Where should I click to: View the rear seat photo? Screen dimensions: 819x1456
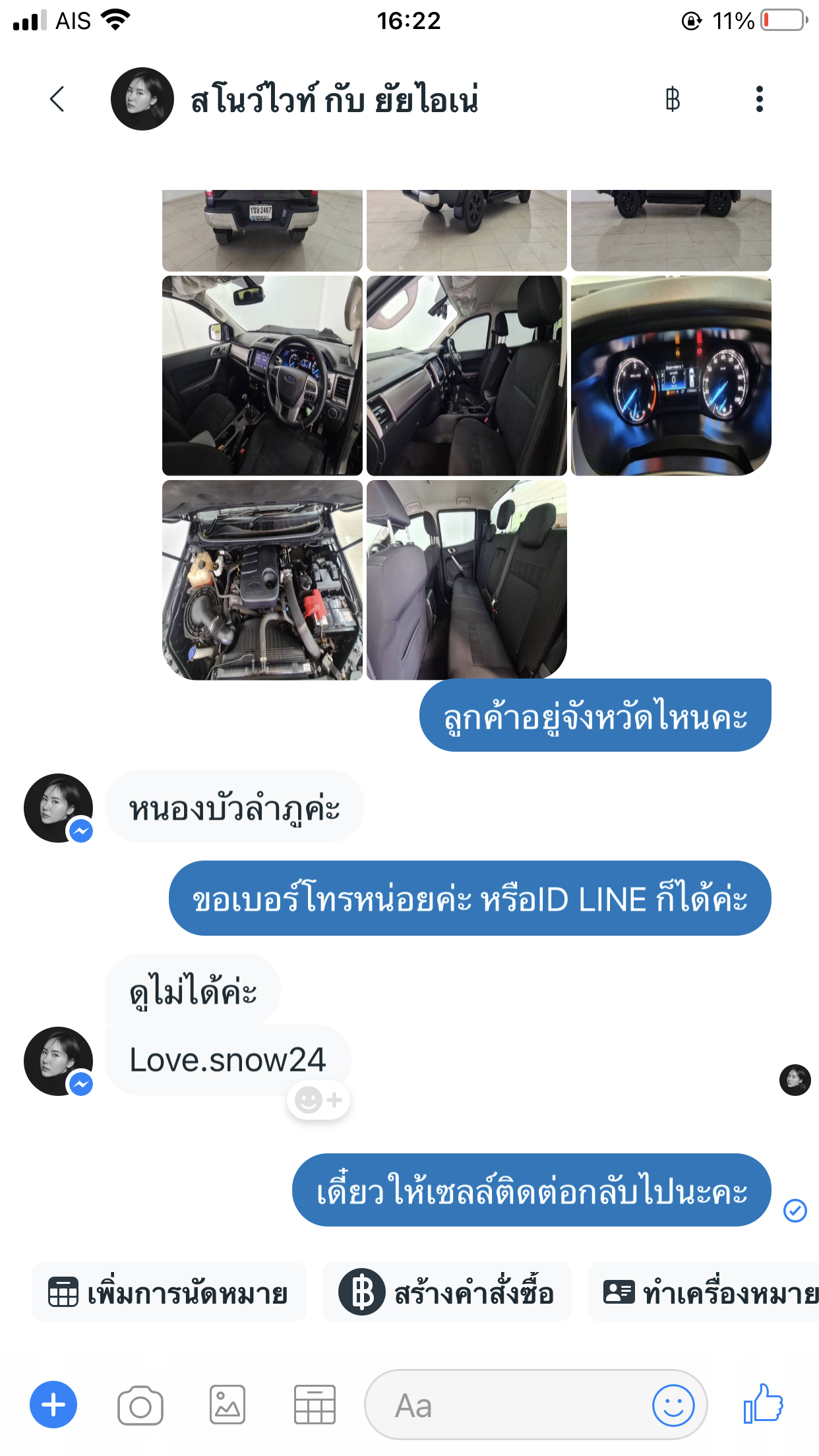466,580
